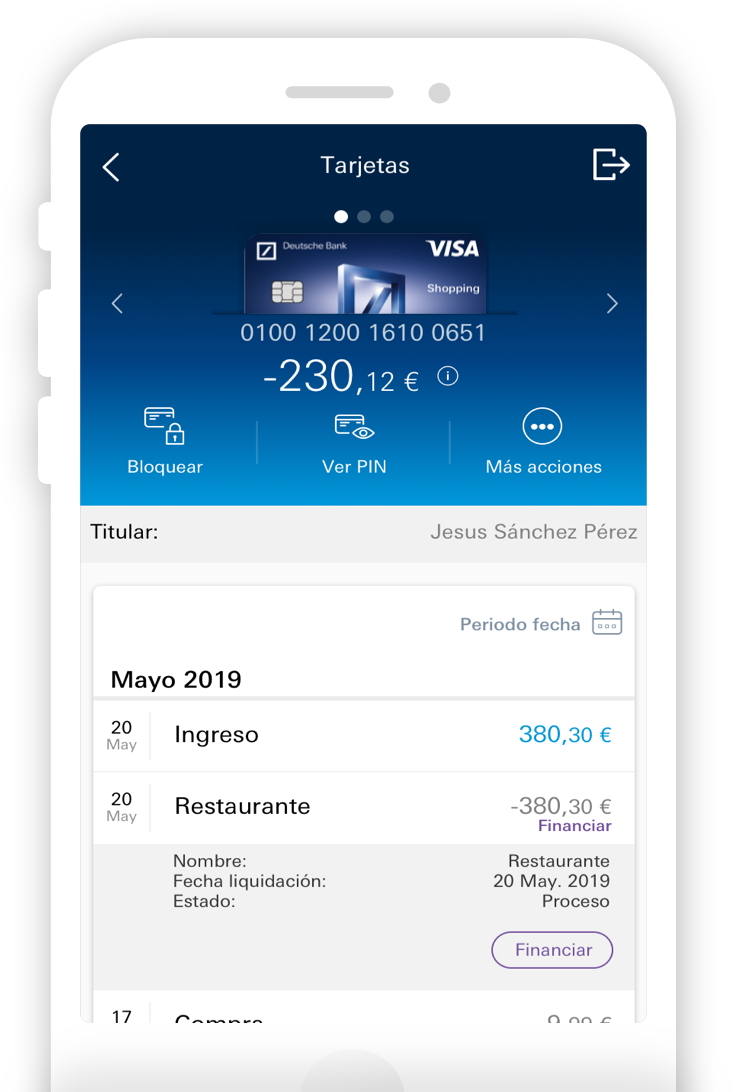Screen dimensions: 734x1092
Task: Tap Bloquear to block the card
Action: click(165, 441)
